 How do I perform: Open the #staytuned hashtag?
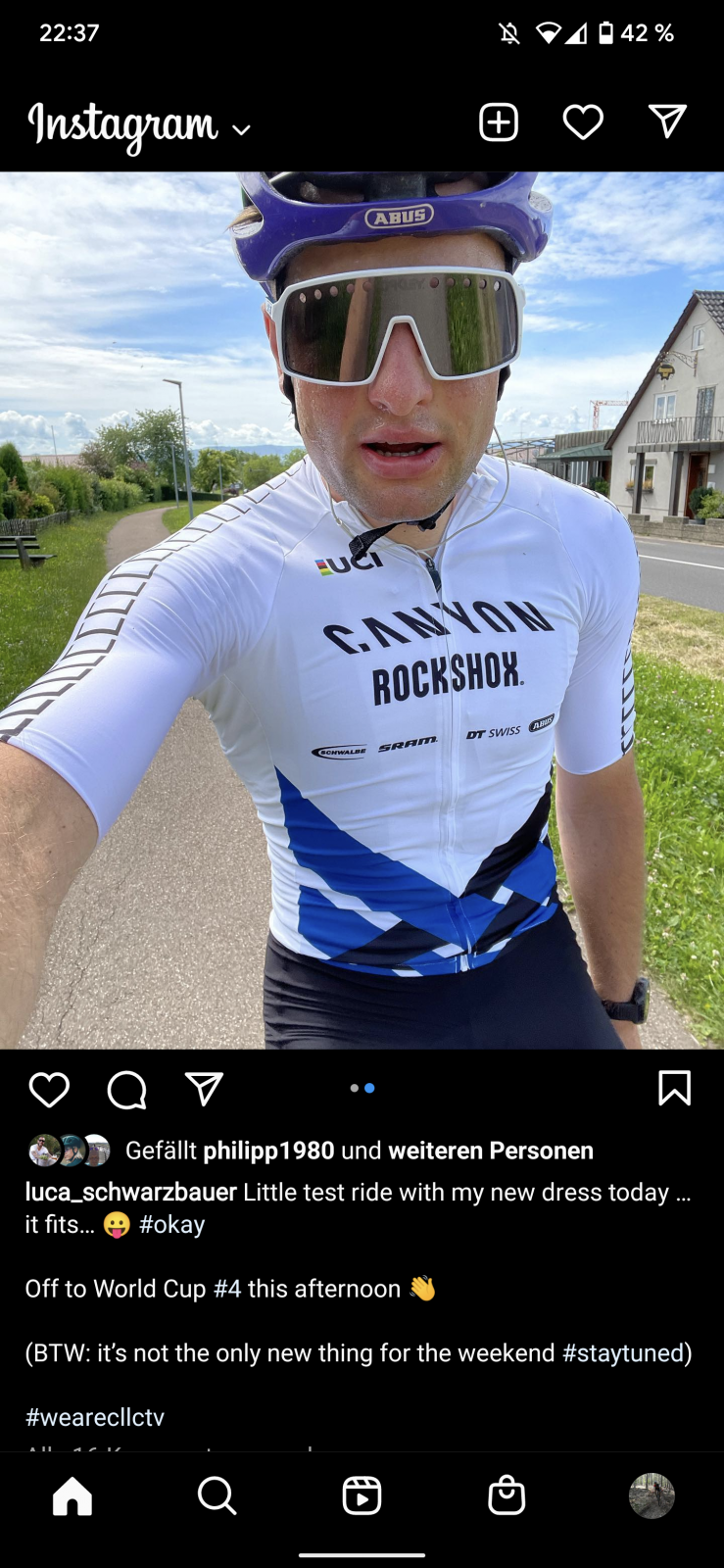623,1352
